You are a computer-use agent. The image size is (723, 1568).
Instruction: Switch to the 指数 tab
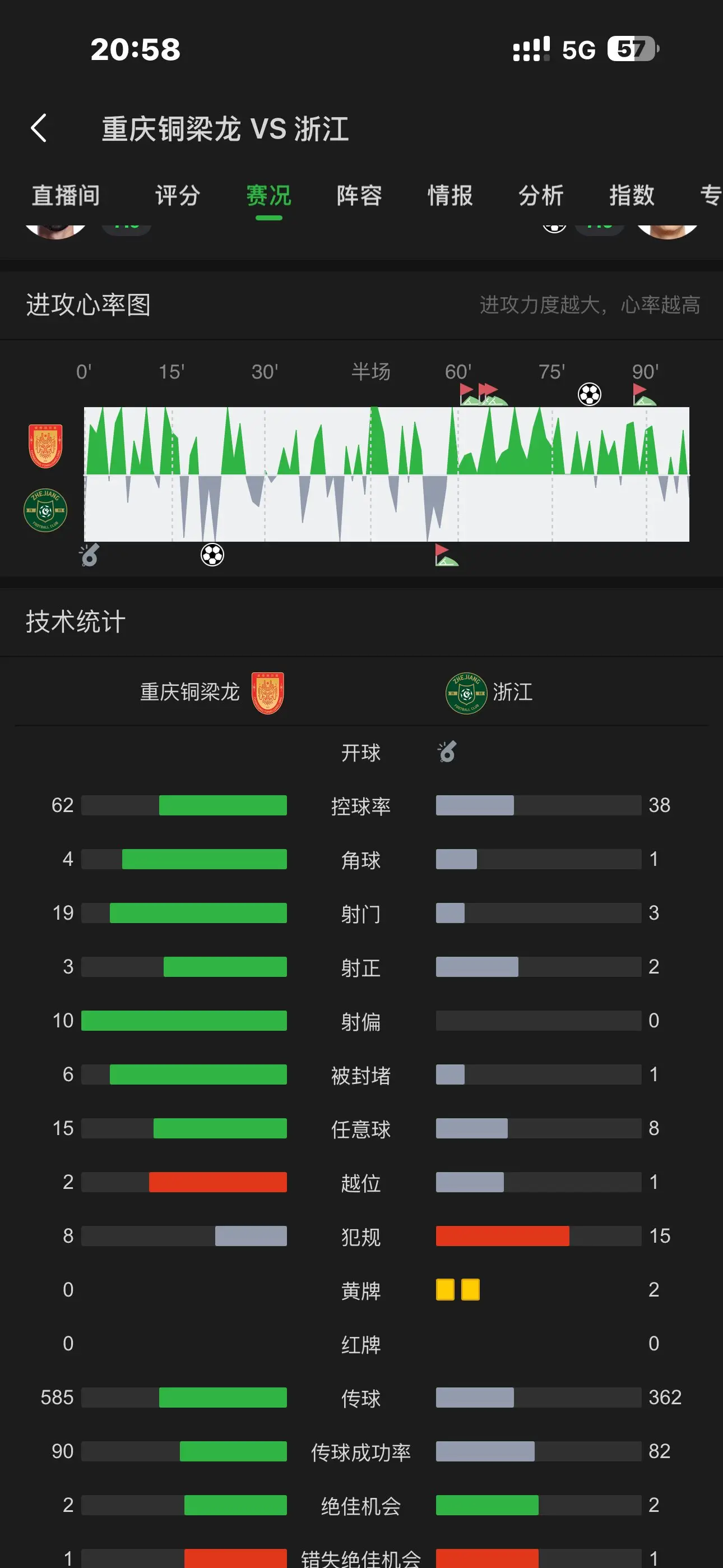click(632, 195)
